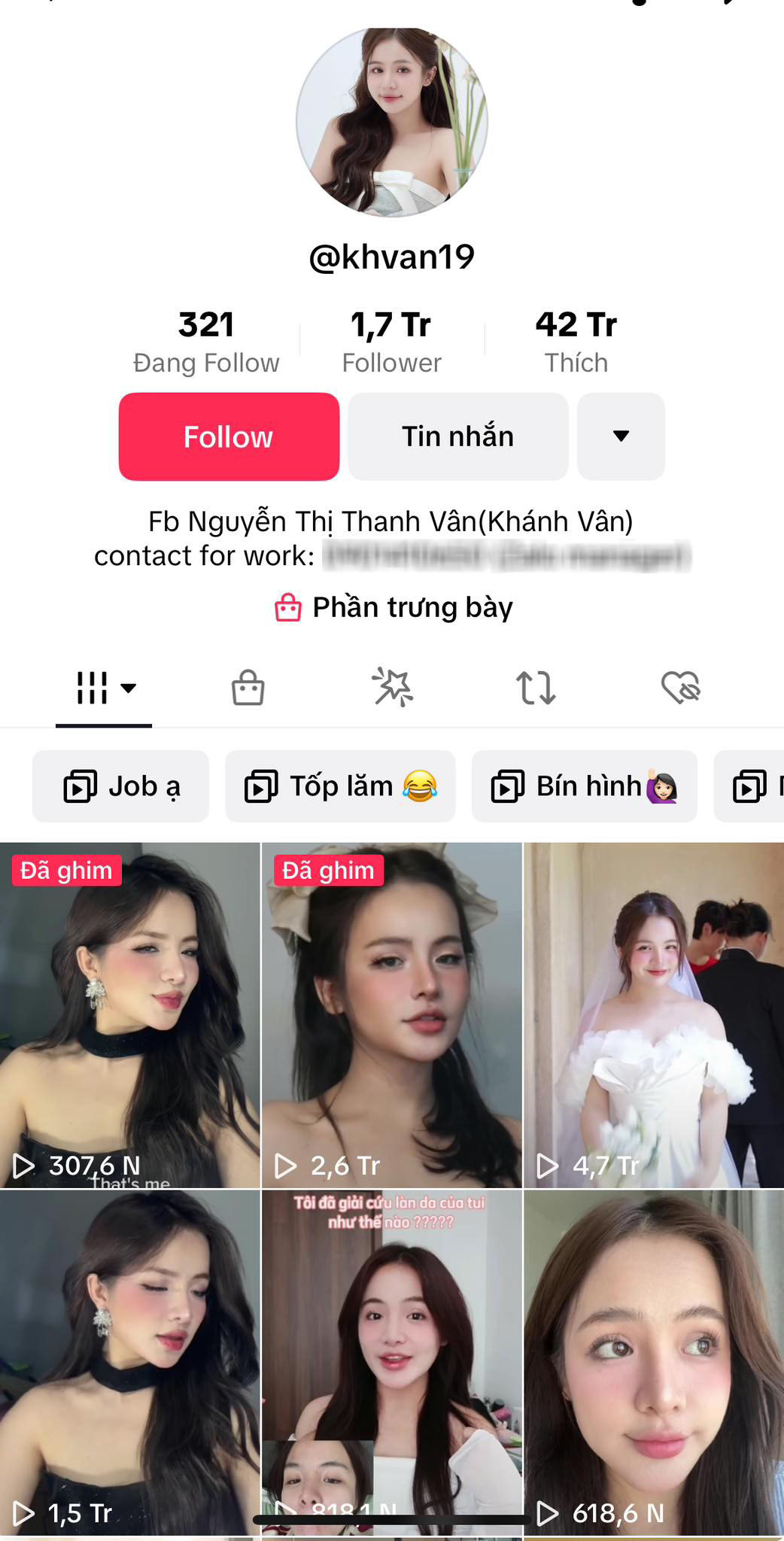Open the 1,7 Tr Follower list
The width and height of the screenshot is (784, 1541).
tap(391, 342)
